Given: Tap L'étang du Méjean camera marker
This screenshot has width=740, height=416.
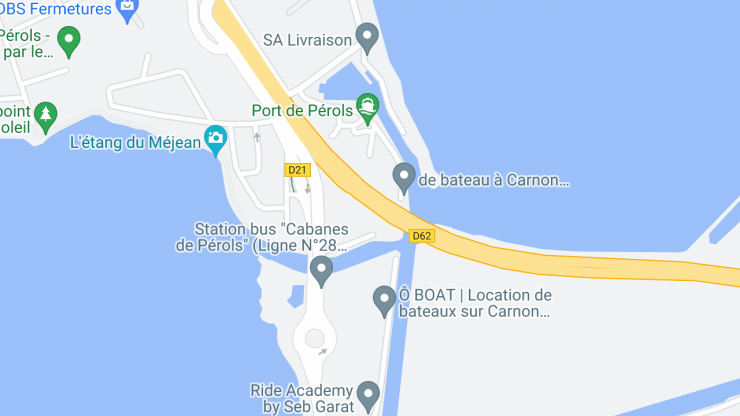Looking at the screenshot, I should point(215,140).
